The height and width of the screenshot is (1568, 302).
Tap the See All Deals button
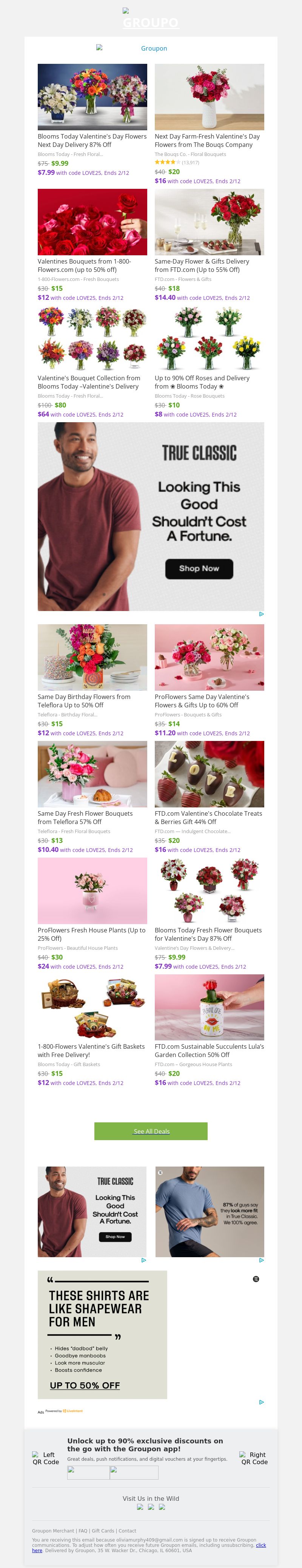[x=151, y=1131]
